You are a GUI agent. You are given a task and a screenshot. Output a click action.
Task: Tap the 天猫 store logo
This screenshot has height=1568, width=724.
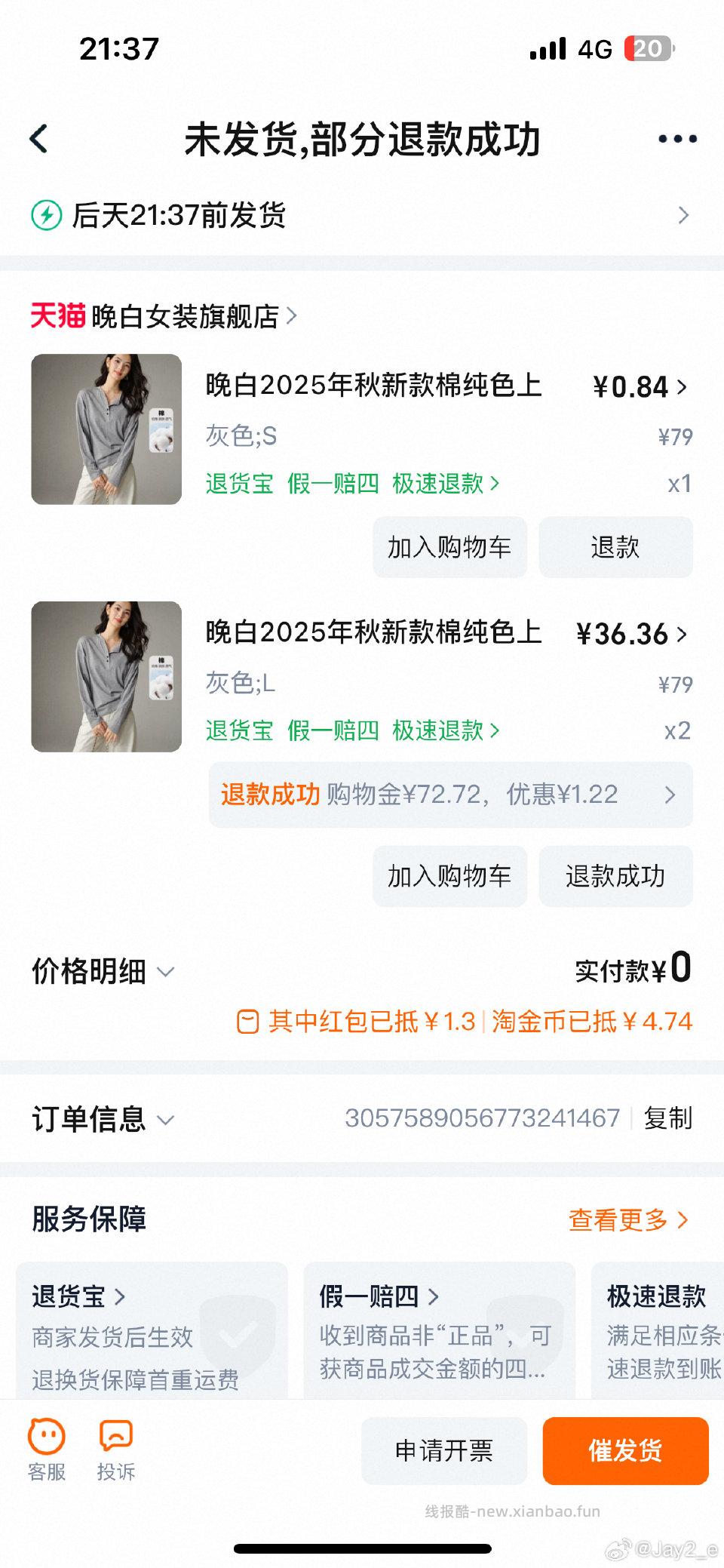(57, 316)
